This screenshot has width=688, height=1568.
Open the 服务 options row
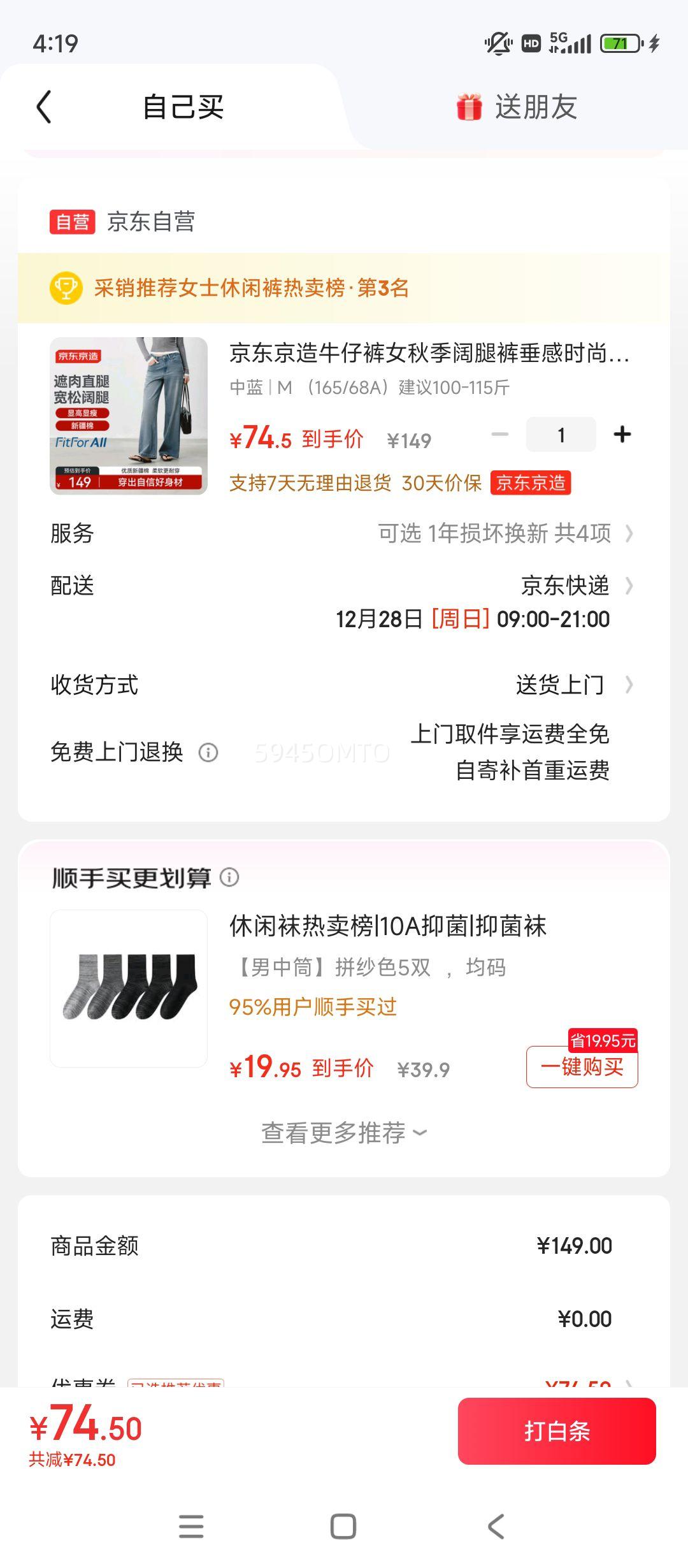tap(344, 533)
